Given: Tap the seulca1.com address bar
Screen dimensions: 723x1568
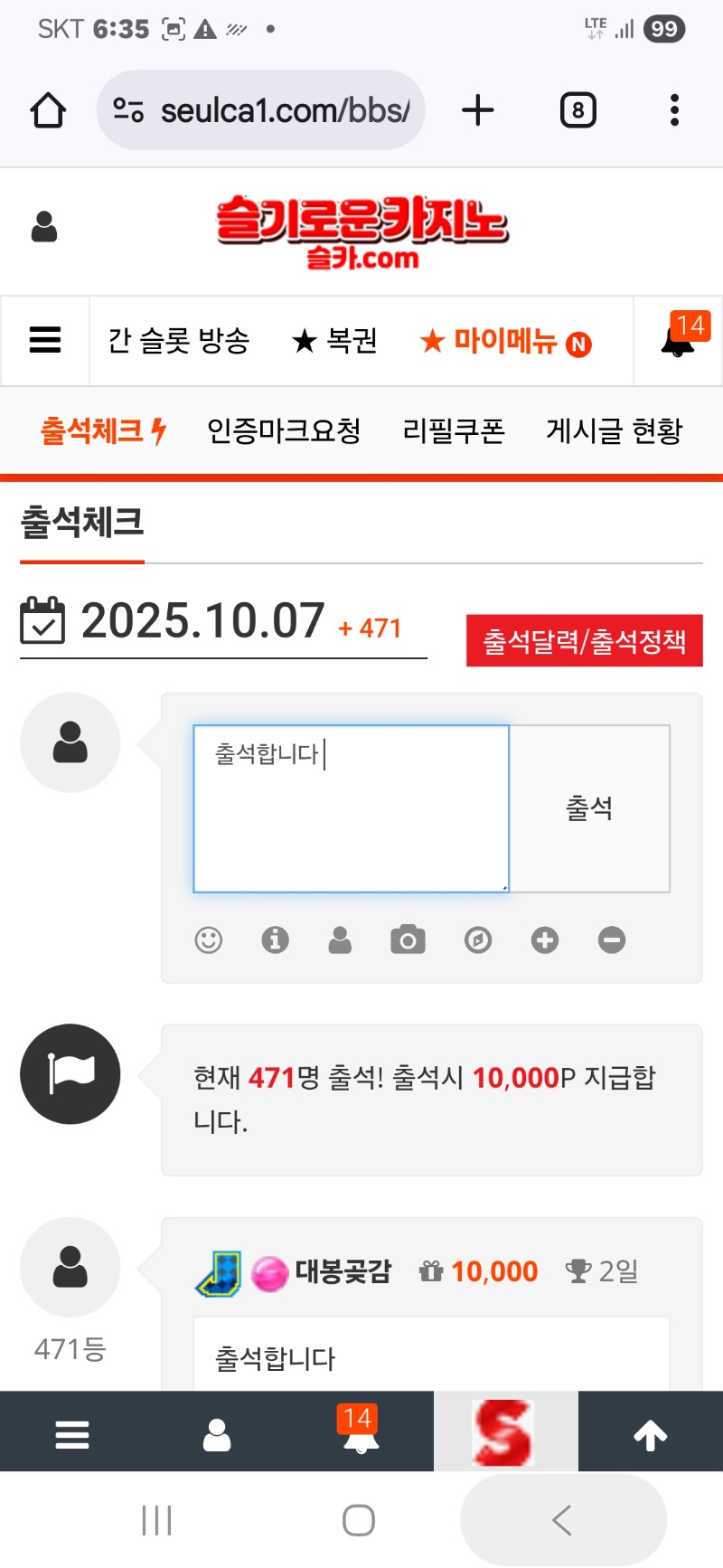Looking at the screenshot, I should [271, 110].
